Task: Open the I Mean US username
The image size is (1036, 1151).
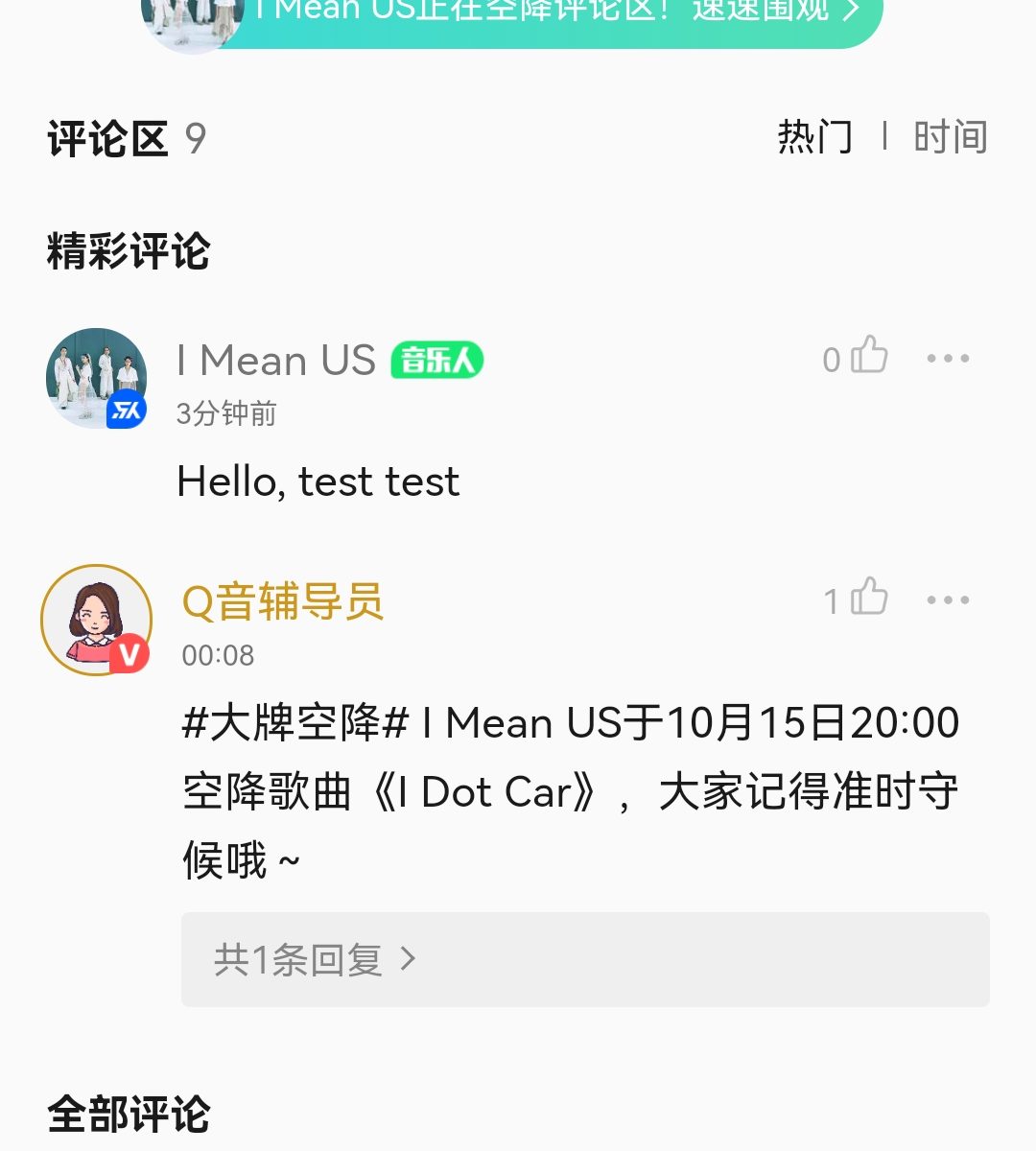Action: tap(276, 361)
